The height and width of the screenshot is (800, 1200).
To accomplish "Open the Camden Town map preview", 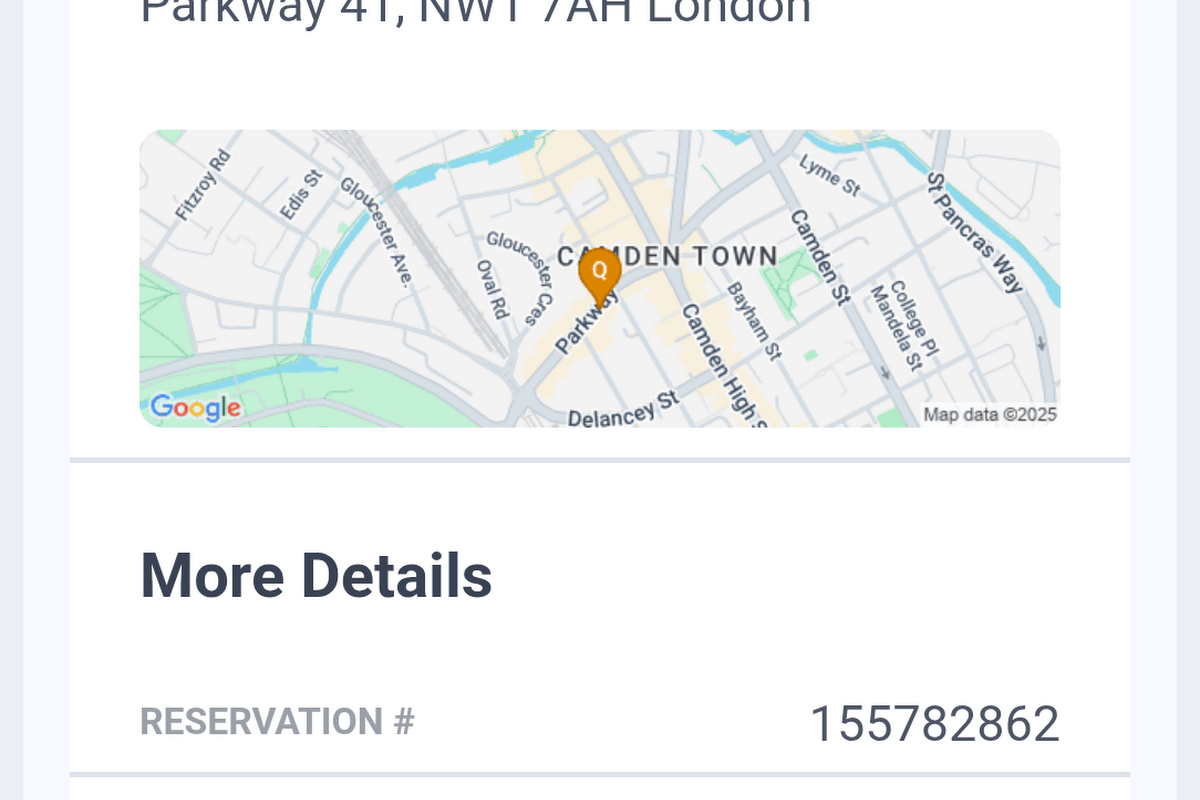I will [599, 278].
